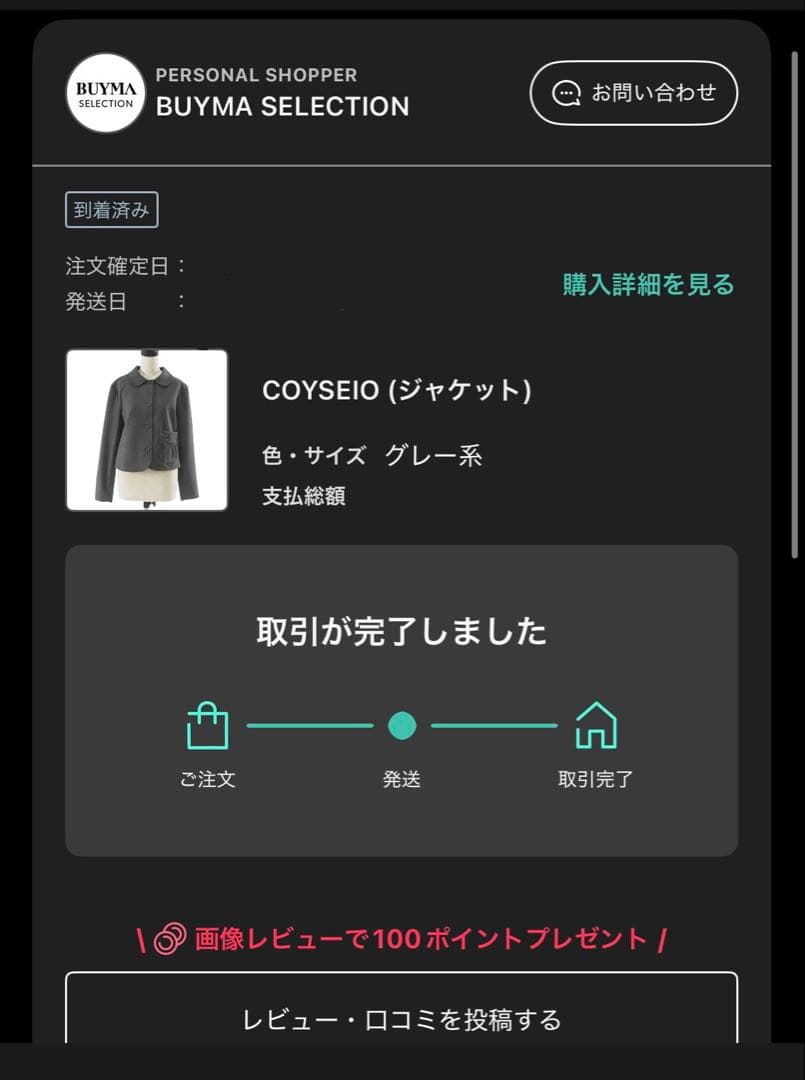805x1080 pixels.
Task: Click the ご注文 label under the bag icon
Action: pyautogui.click(x=207, y=779)
